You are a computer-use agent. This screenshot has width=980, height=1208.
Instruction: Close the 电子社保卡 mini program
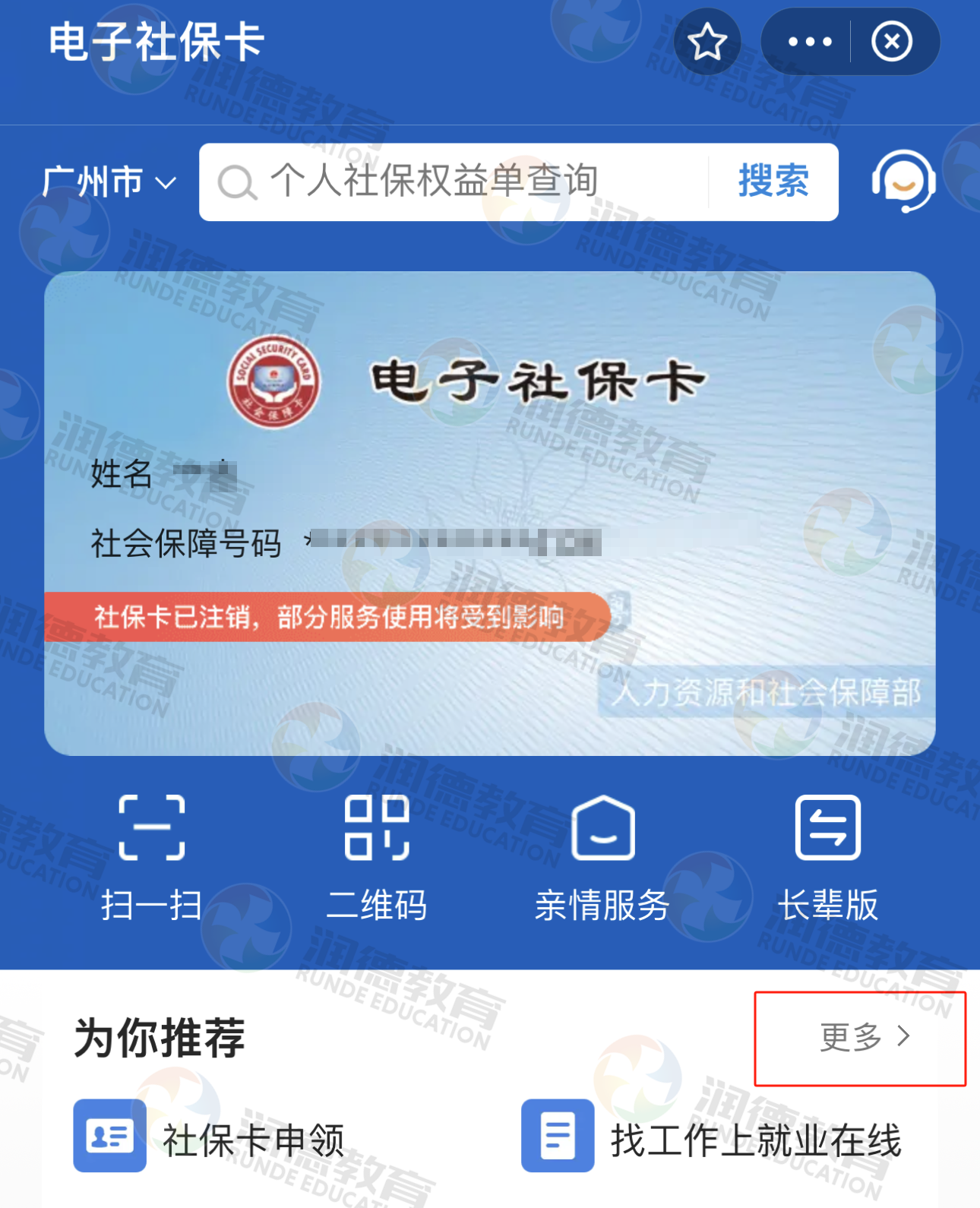pyautogui.click(x=892, y=42)
